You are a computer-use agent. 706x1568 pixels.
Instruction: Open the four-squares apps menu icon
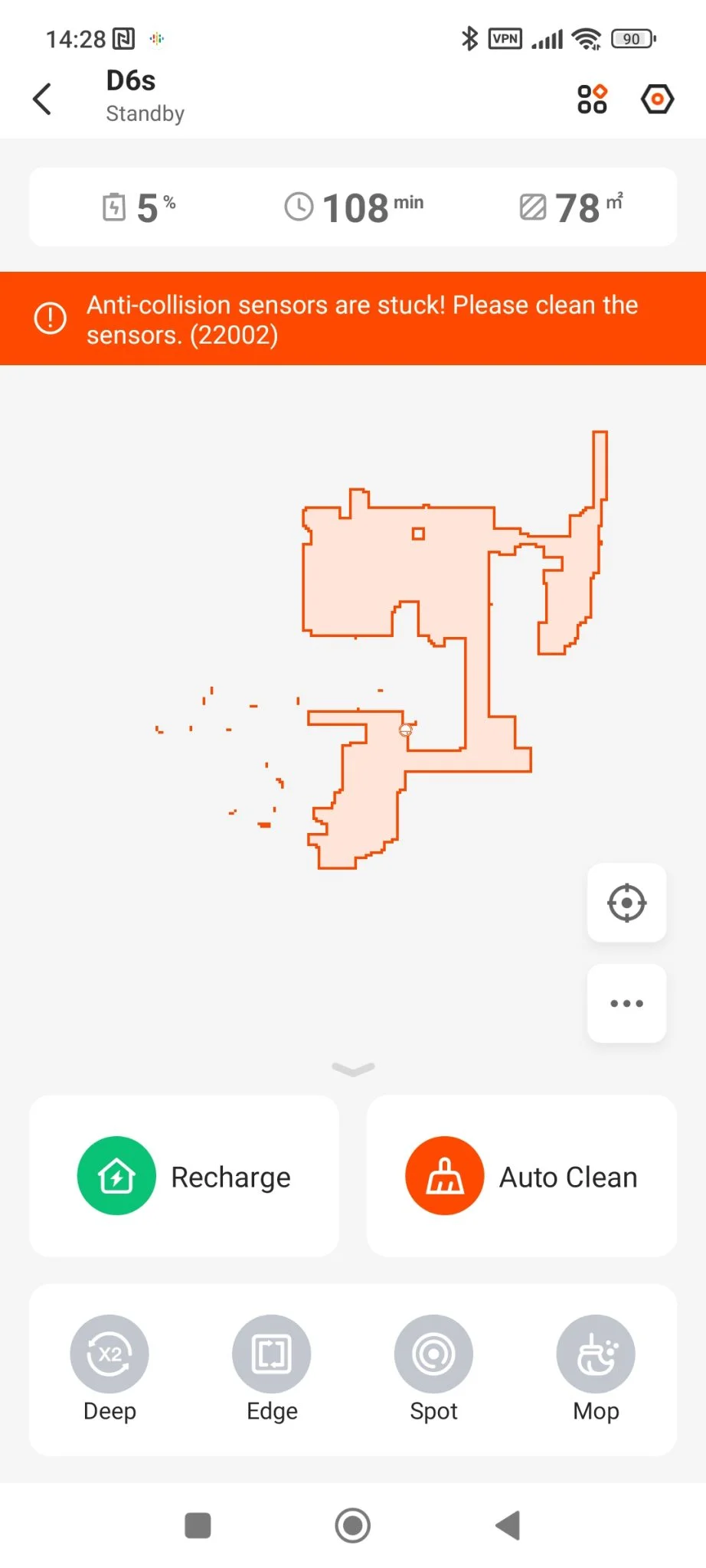pyautogui.click(x=592, y=99)
